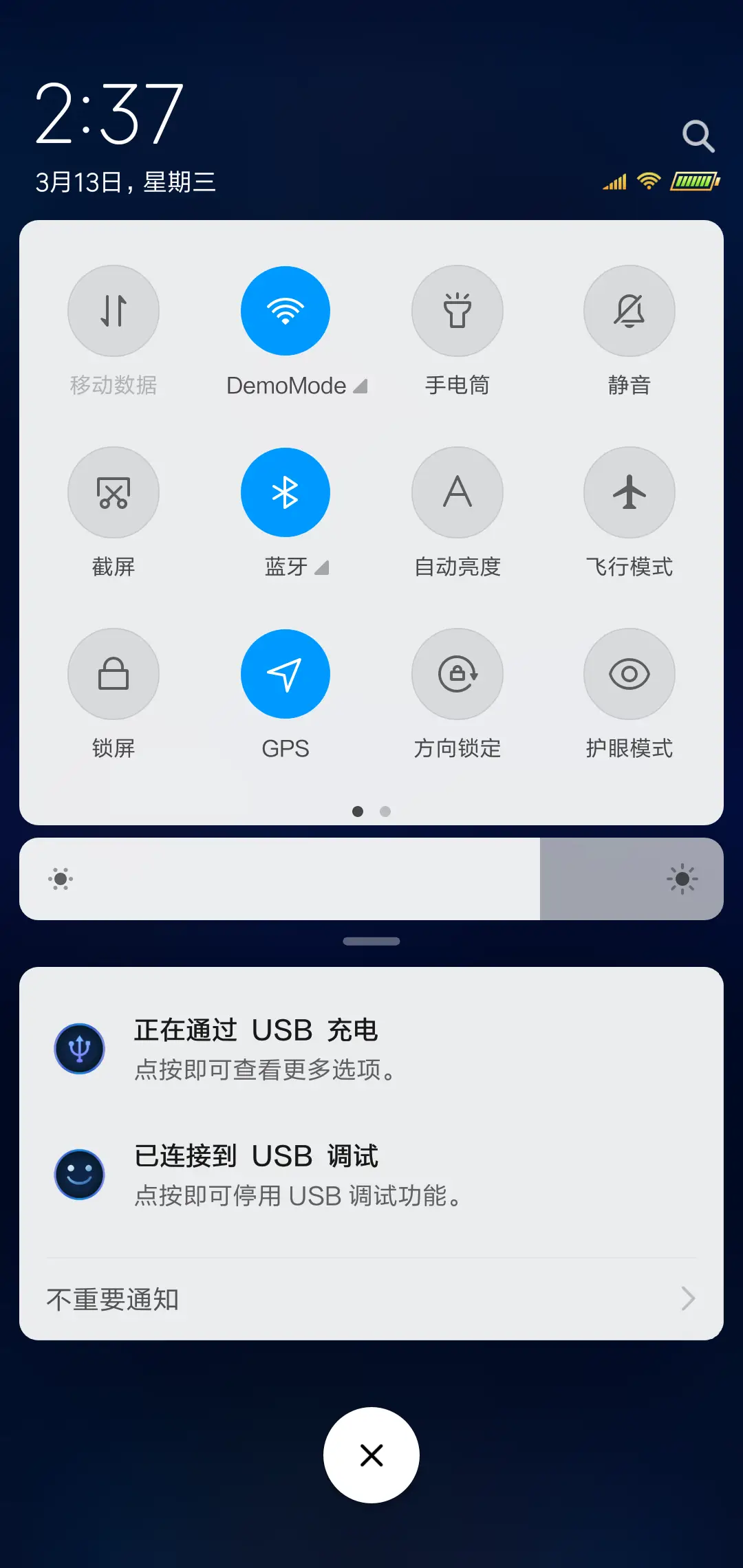This screenshot has width=743, height=1568.
Task: Open 护眼模式 eye protection mode
Action: pos(629,674)
